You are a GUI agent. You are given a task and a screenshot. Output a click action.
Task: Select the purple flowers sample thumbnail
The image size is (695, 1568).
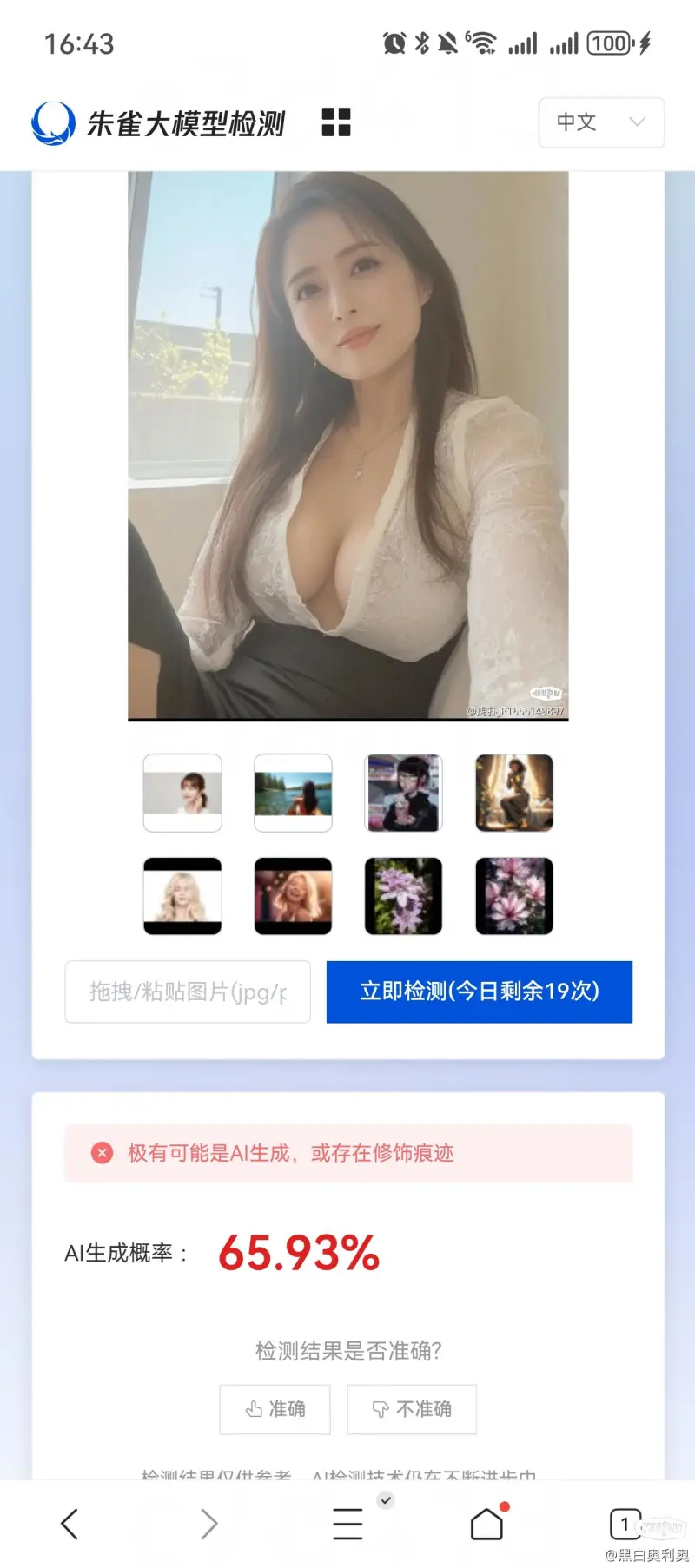[404, 896]
